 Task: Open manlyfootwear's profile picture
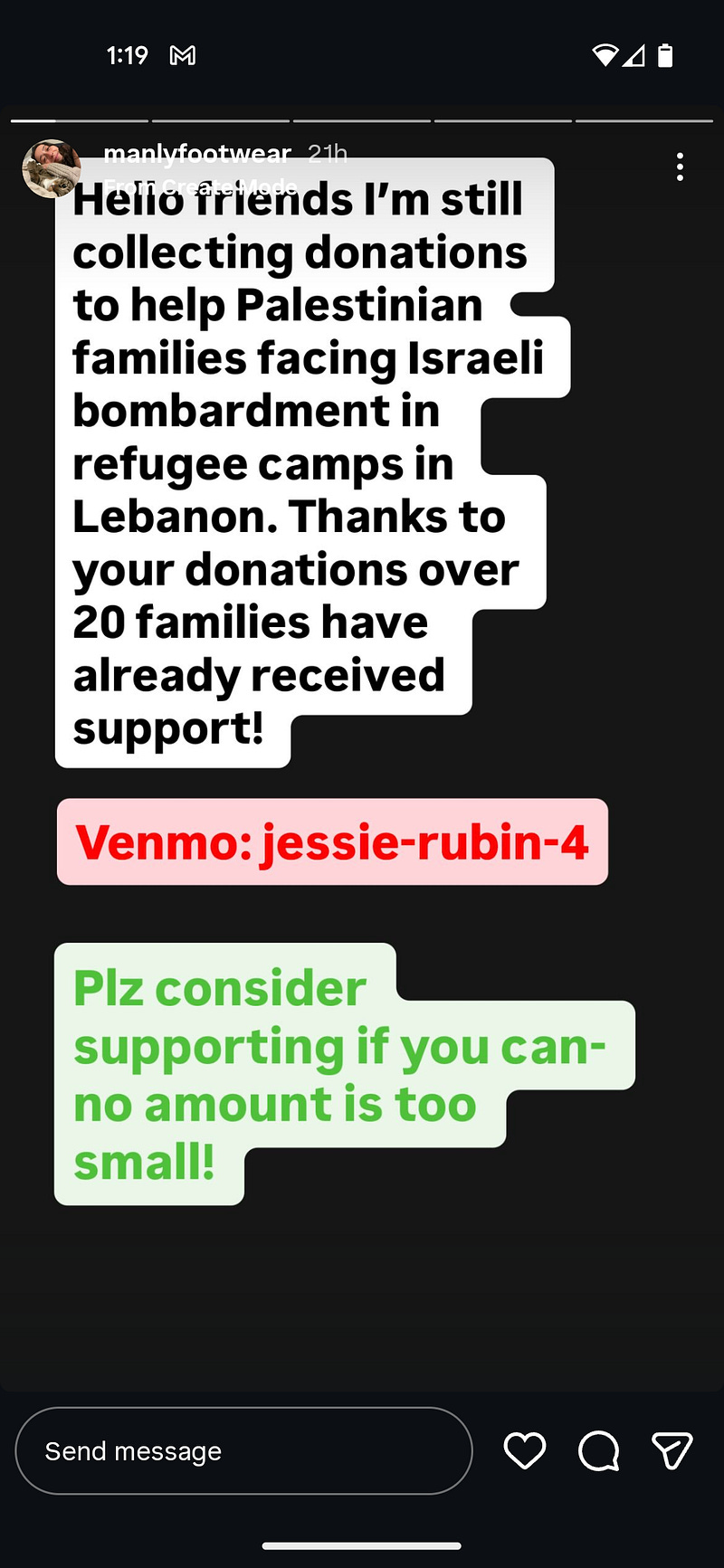point(51,168)
